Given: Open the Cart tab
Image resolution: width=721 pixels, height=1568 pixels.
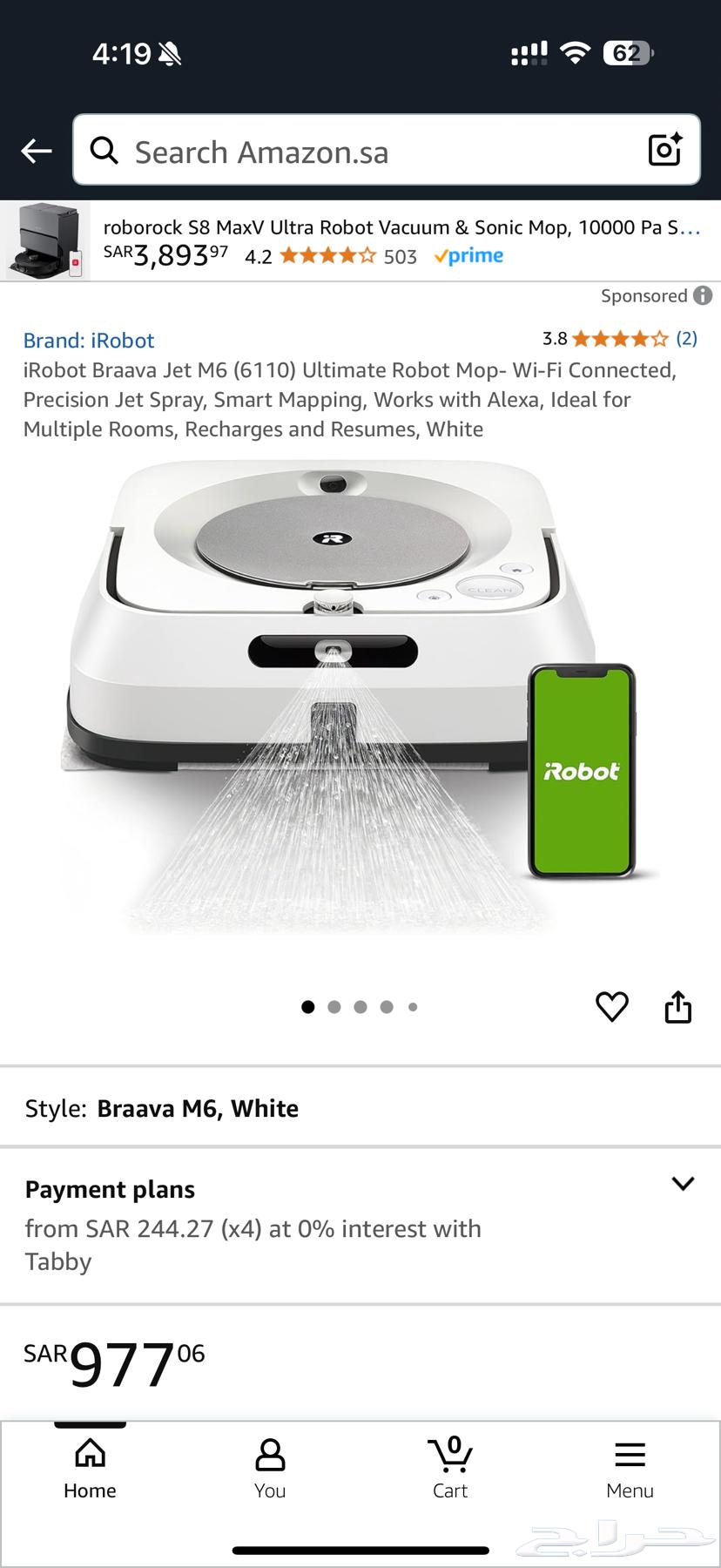Looking at the screenshot, I should (x=450, y=1469).
